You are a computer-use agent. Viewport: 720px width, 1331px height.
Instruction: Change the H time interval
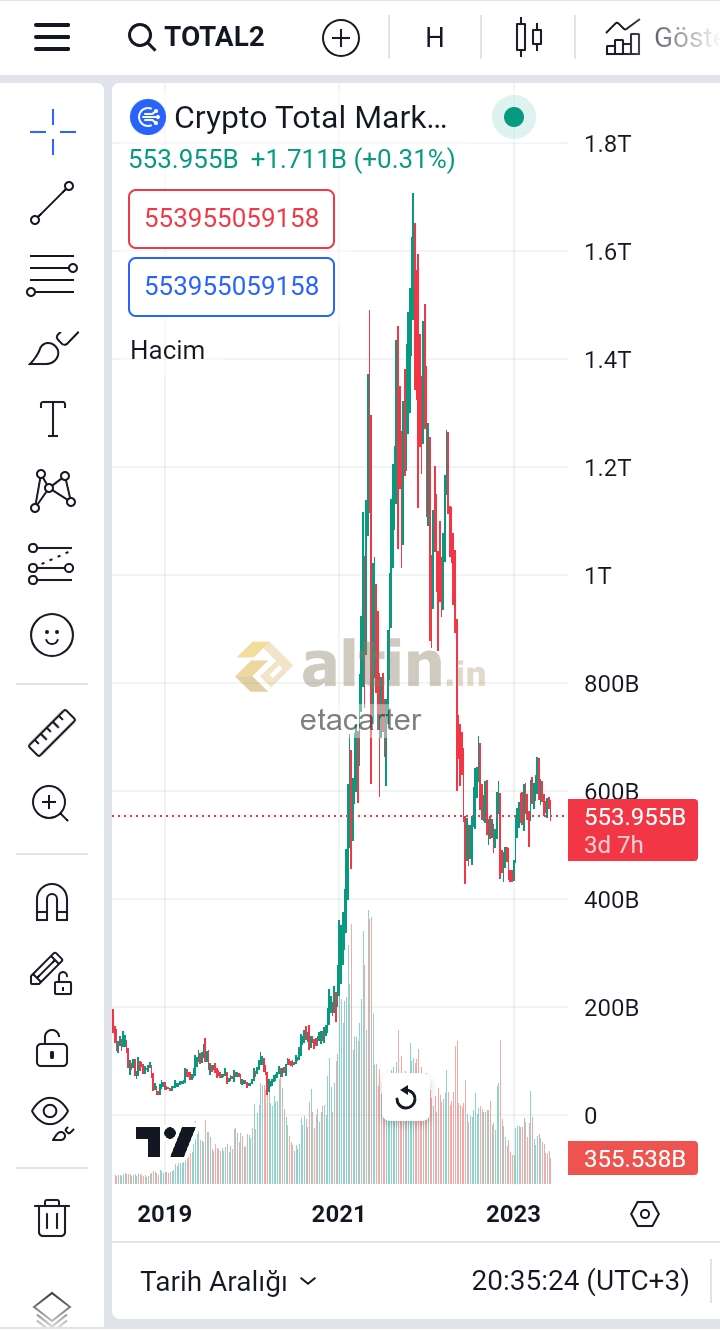pyautogui.click(x=434, y=38)
